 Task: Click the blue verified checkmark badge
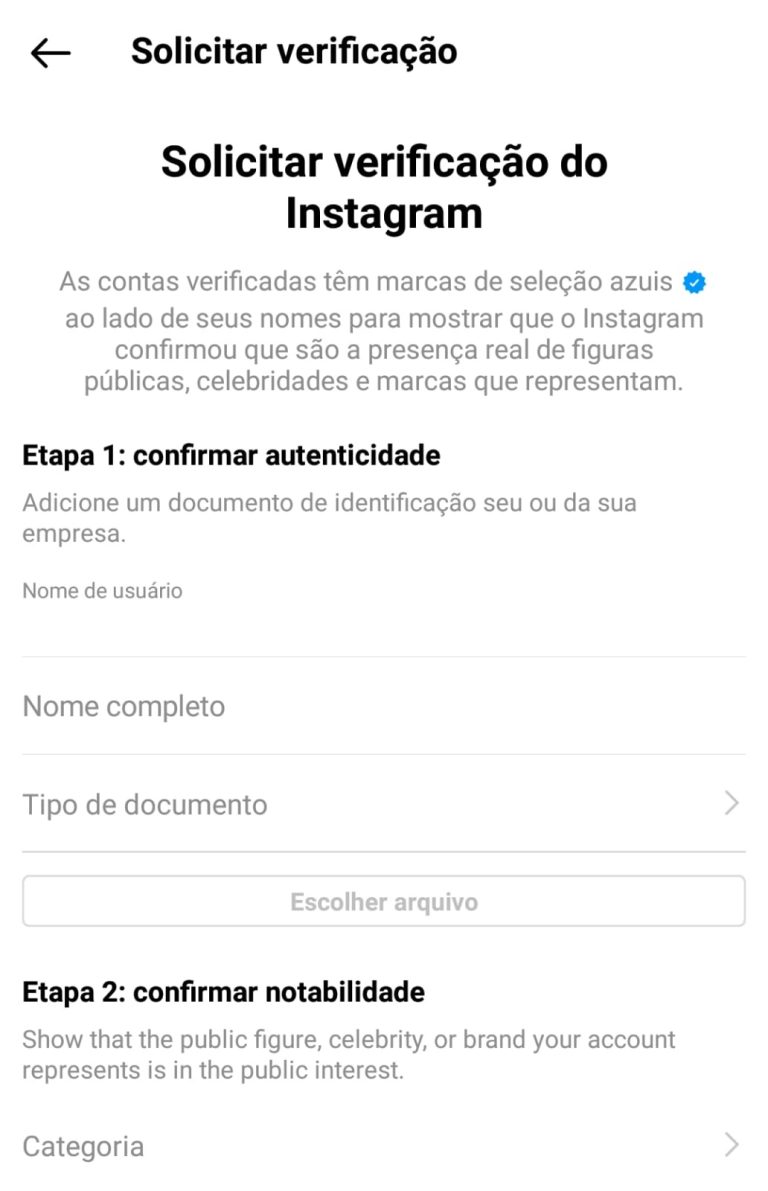pyautogui.click(x=693, y=283)
